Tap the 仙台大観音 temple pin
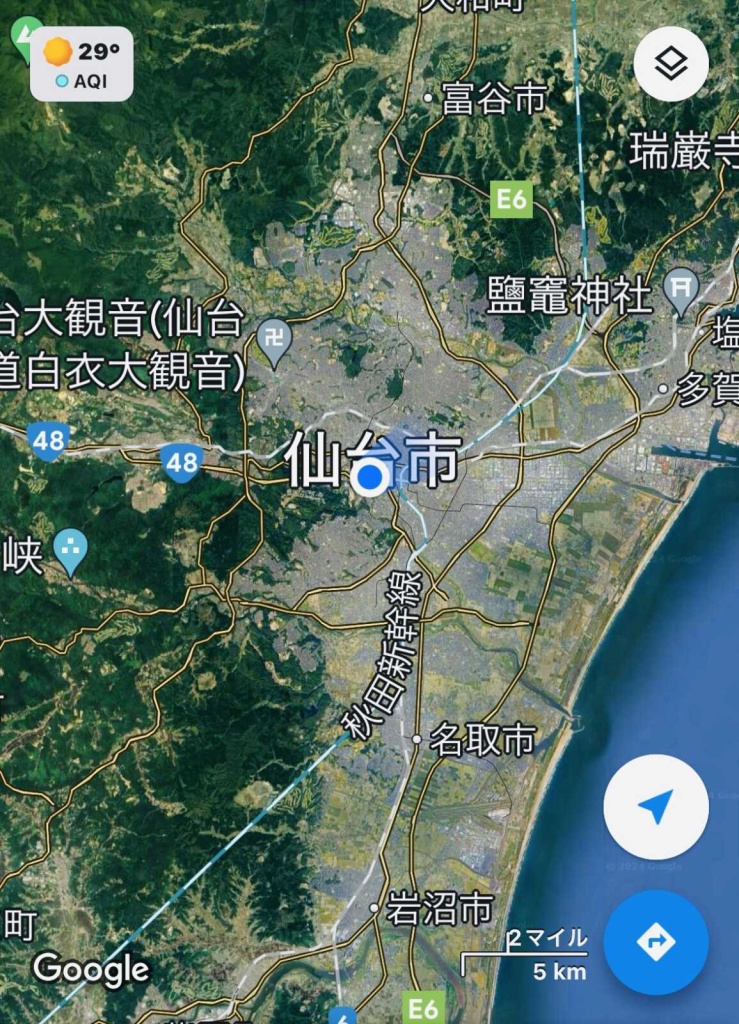Screen dimensions: 739x1024 [x=274, y=340]
